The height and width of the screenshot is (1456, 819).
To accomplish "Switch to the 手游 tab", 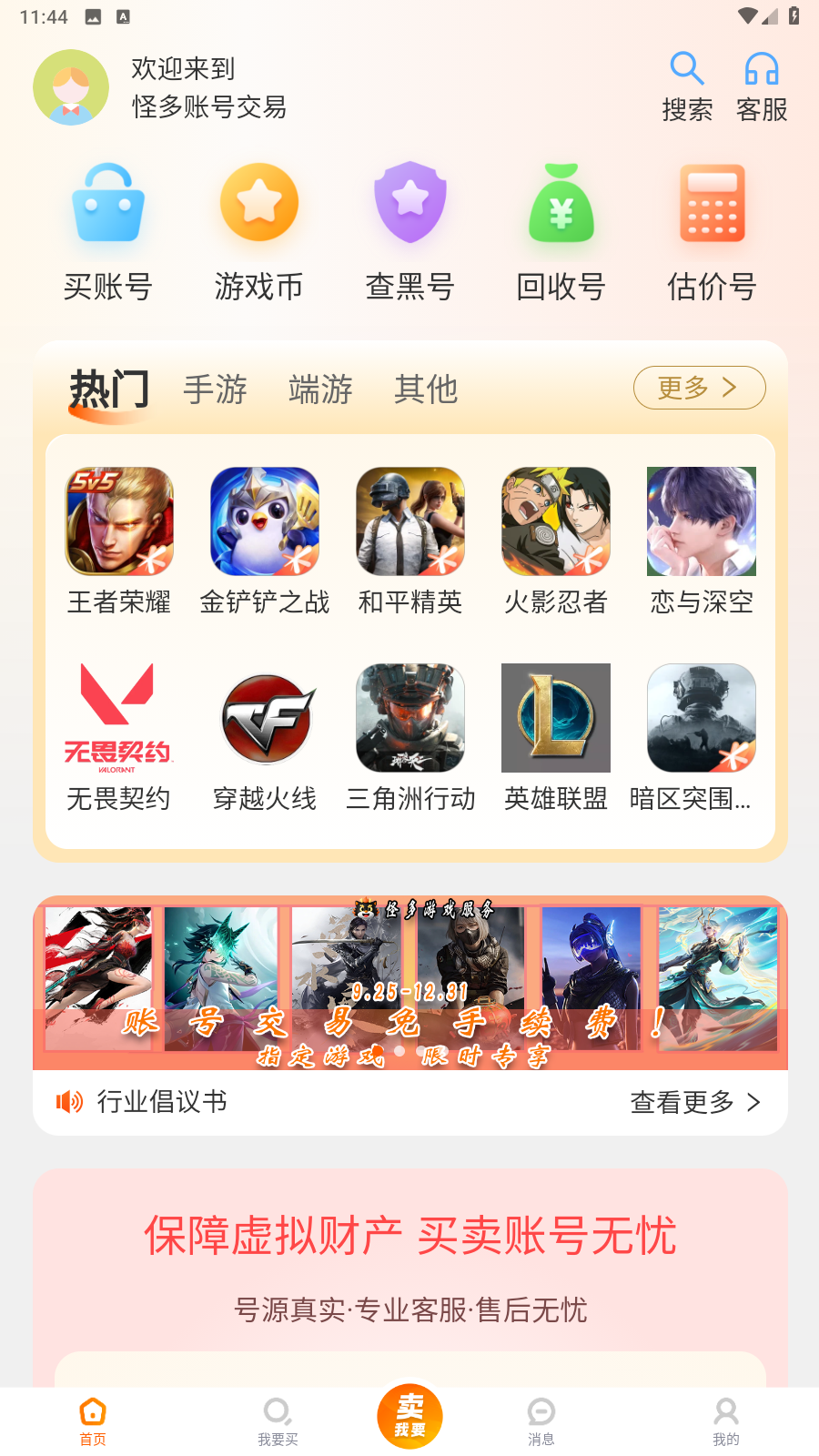I will [x=216, y=389].
